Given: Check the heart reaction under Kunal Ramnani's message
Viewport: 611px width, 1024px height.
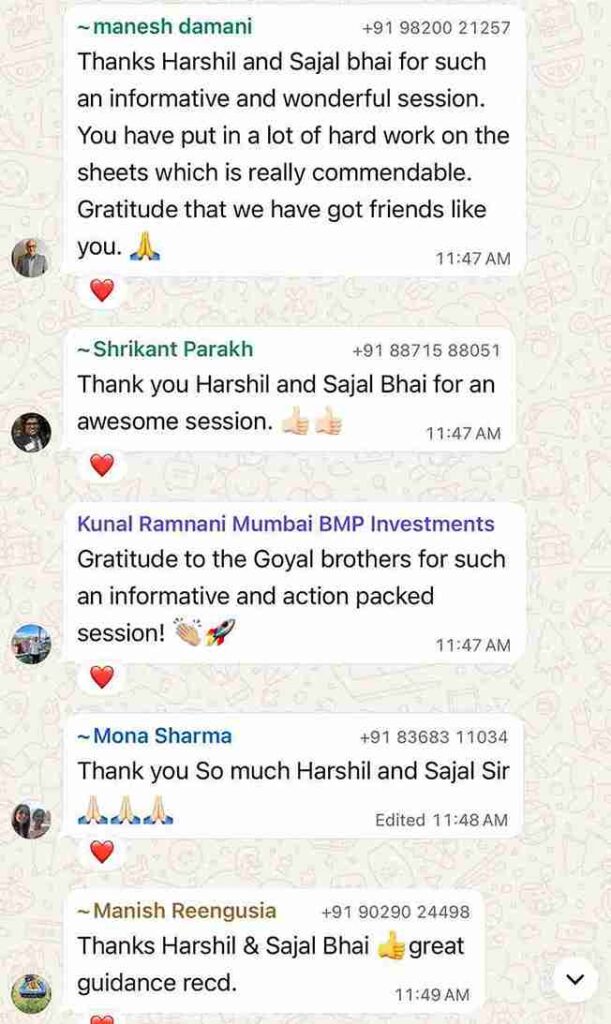Looking at the screenshot, I should (102, 677).
